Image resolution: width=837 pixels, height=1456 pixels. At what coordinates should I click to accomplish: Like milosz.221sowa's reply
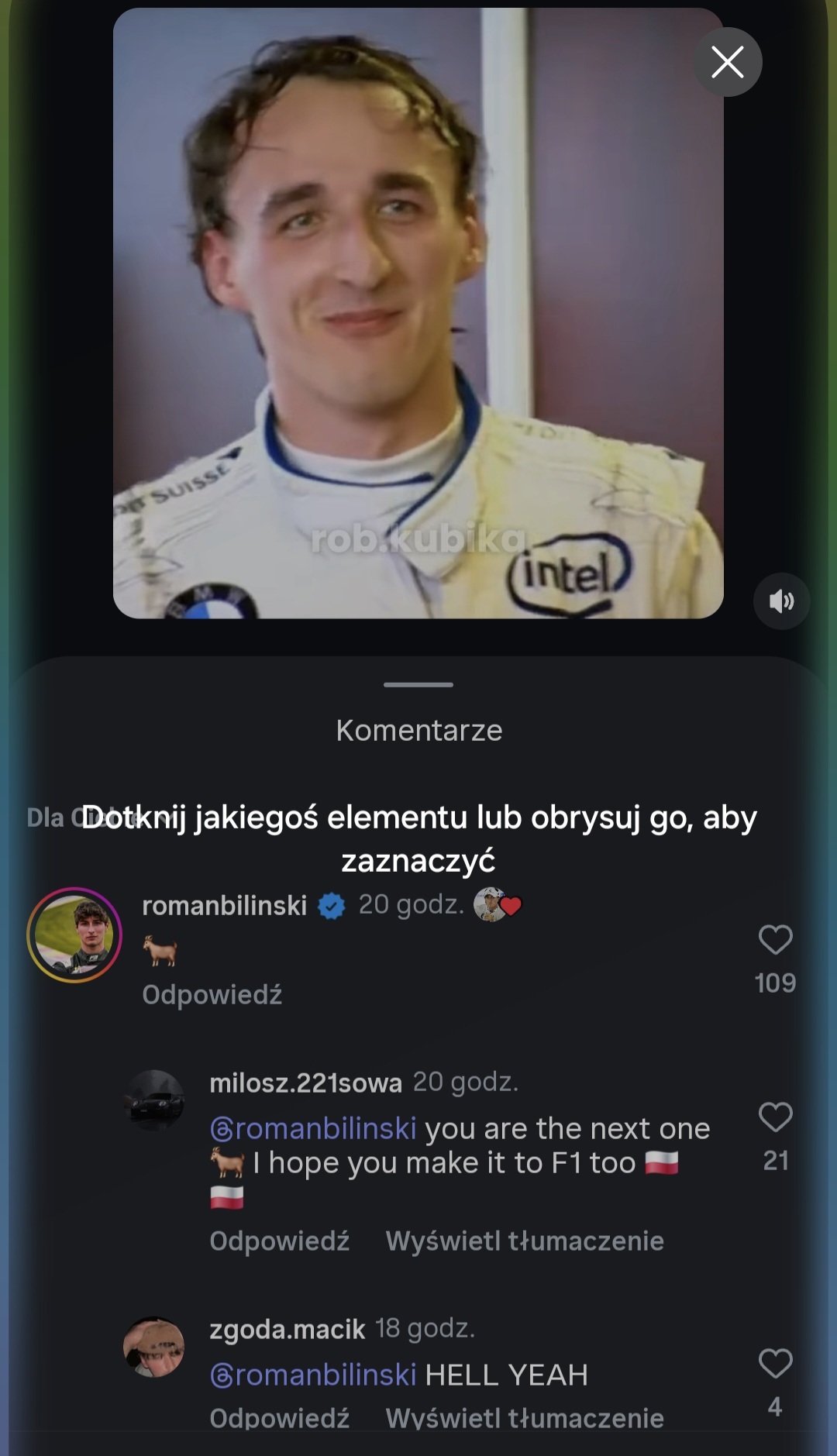pyautogui.click(x=775, y=1117)
